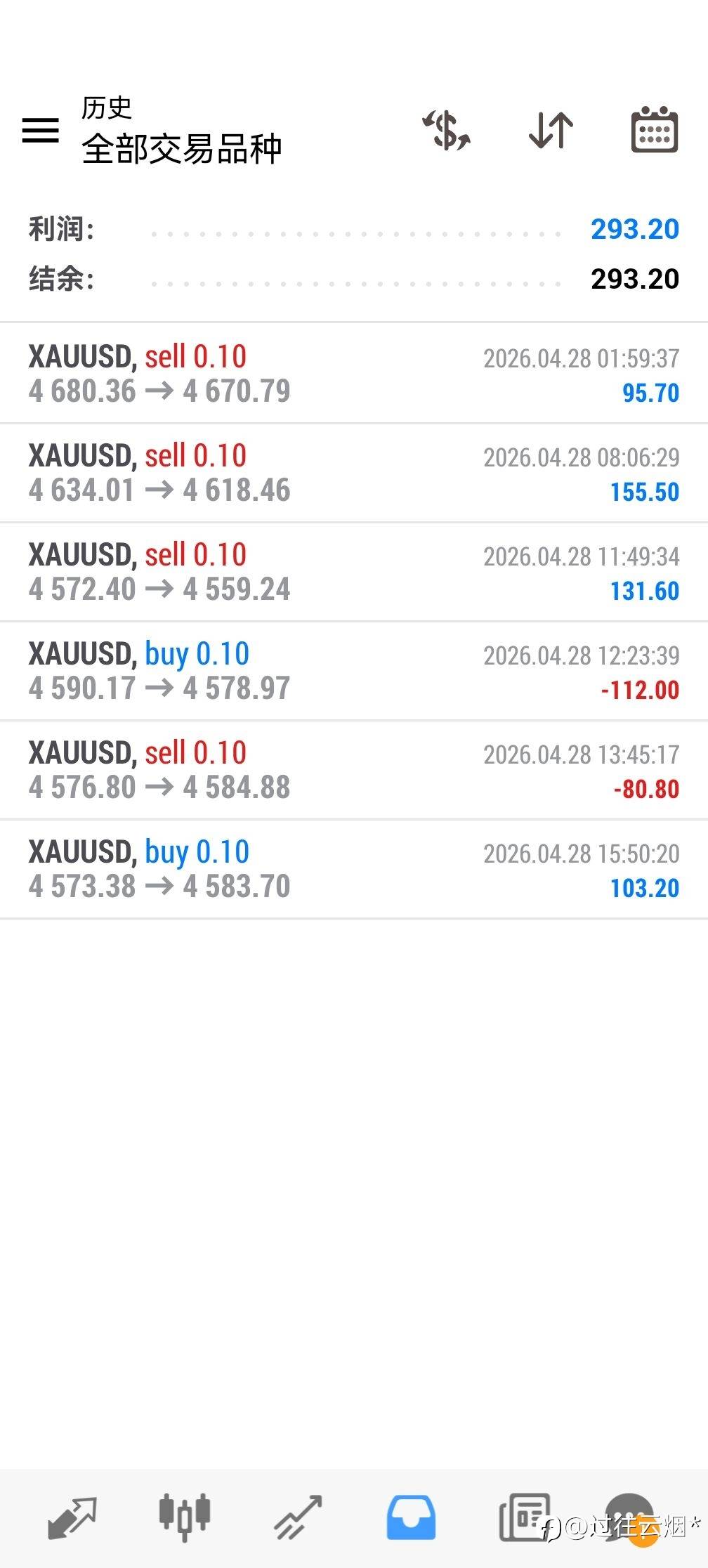
Task: Open the sell trade with 155.50 profit
Action: pos(354,473)
